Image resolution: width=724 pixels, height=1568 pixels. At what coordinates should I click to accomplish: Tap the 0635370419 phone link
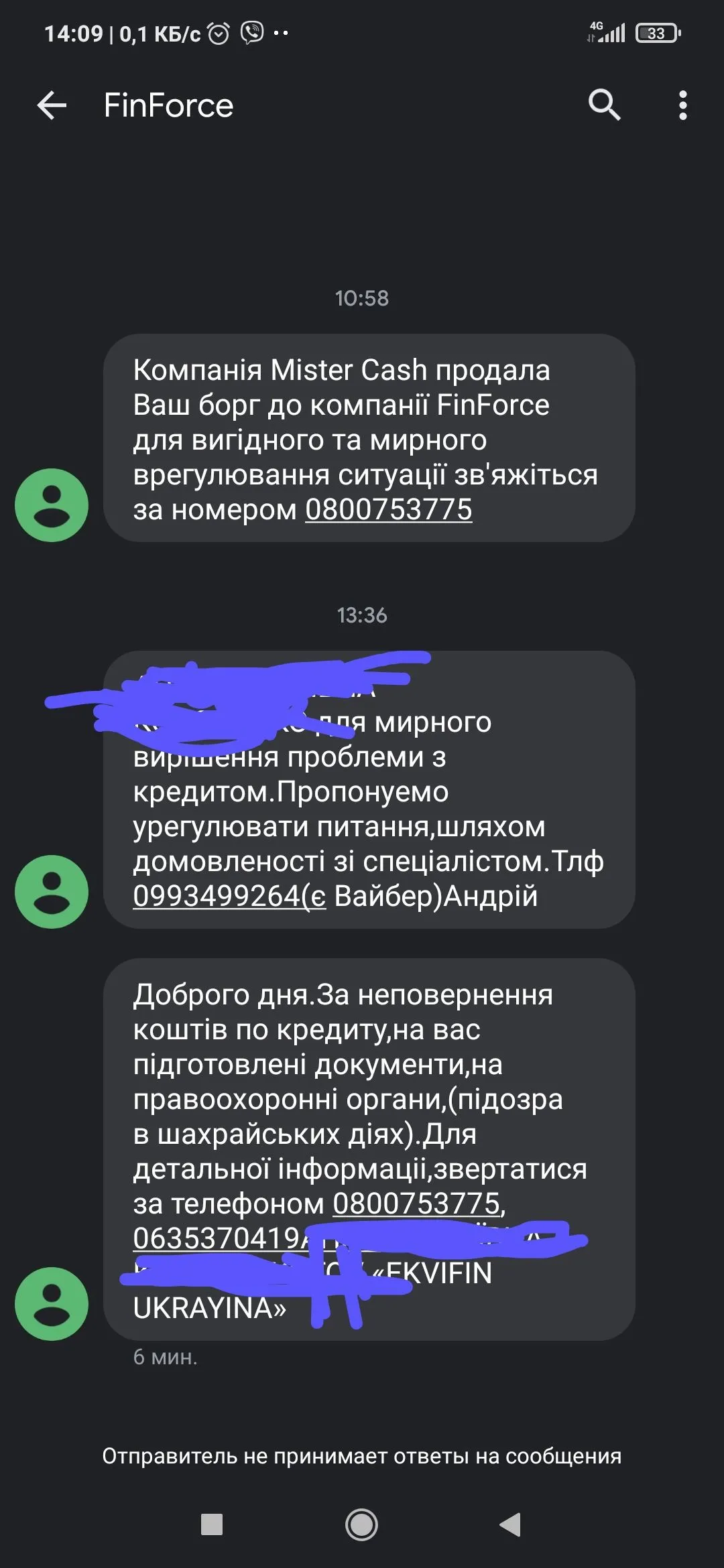217,1238
